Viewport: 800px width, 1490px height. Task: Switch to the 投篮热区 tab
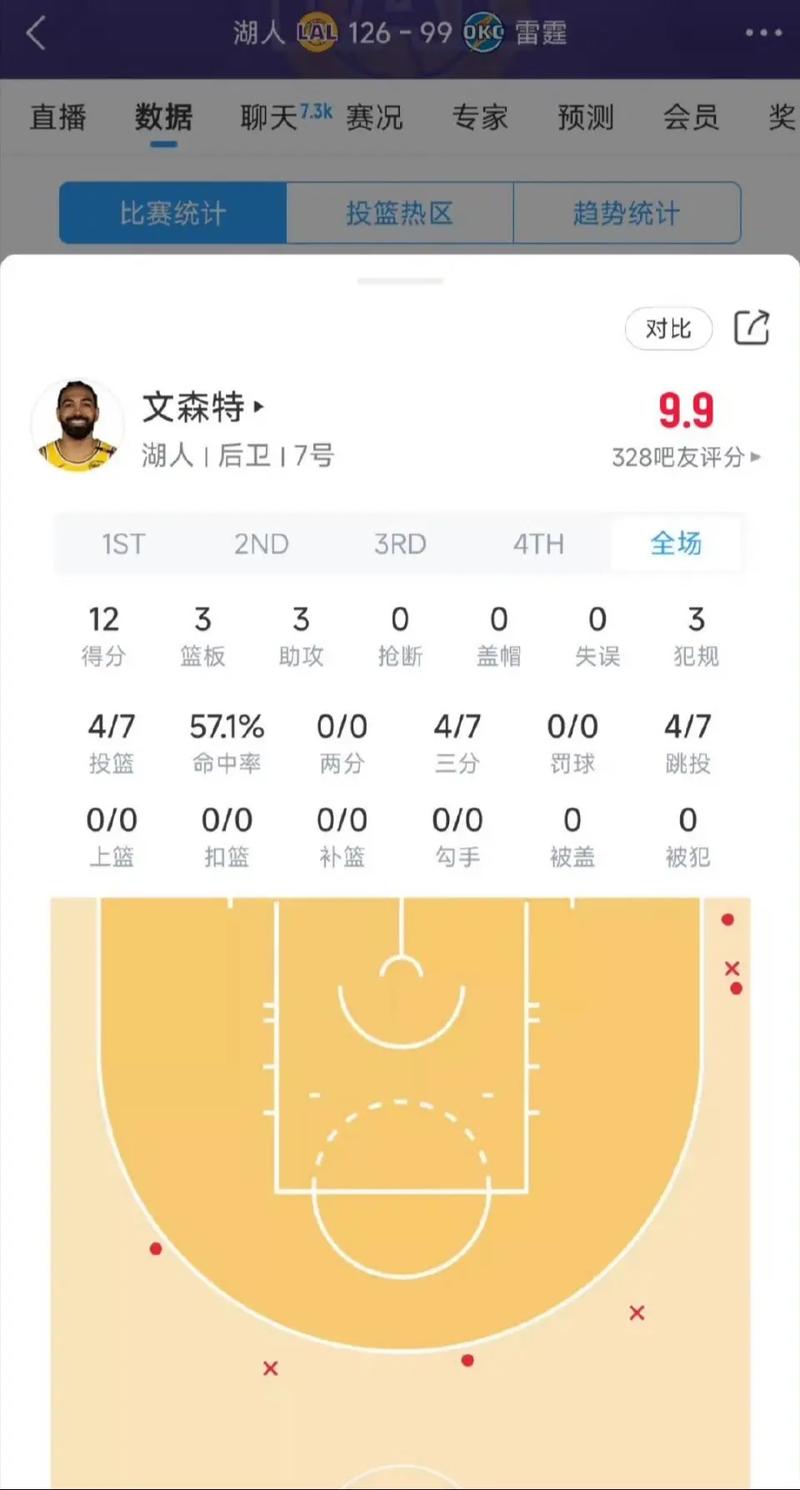pos(399,213)
